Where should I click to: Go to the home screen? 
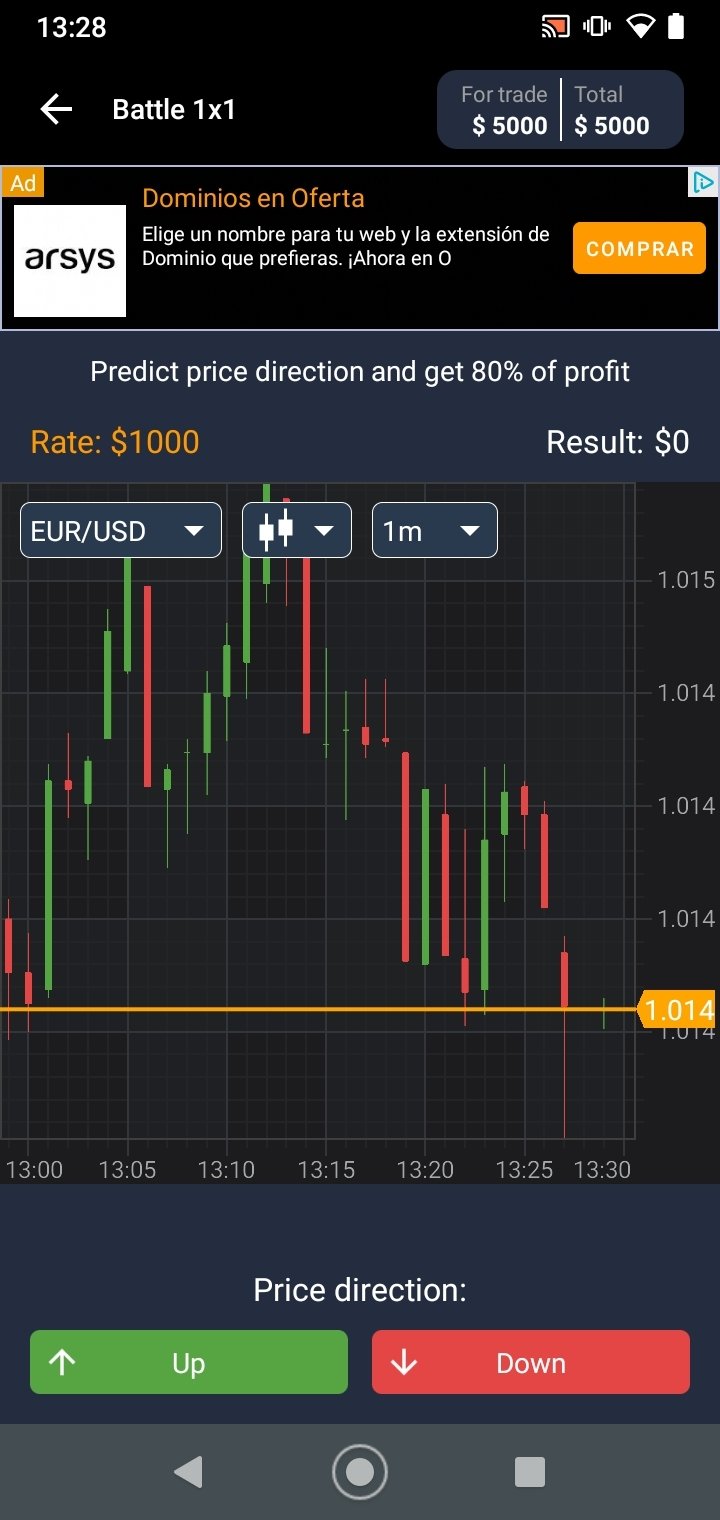[360, 1472]
